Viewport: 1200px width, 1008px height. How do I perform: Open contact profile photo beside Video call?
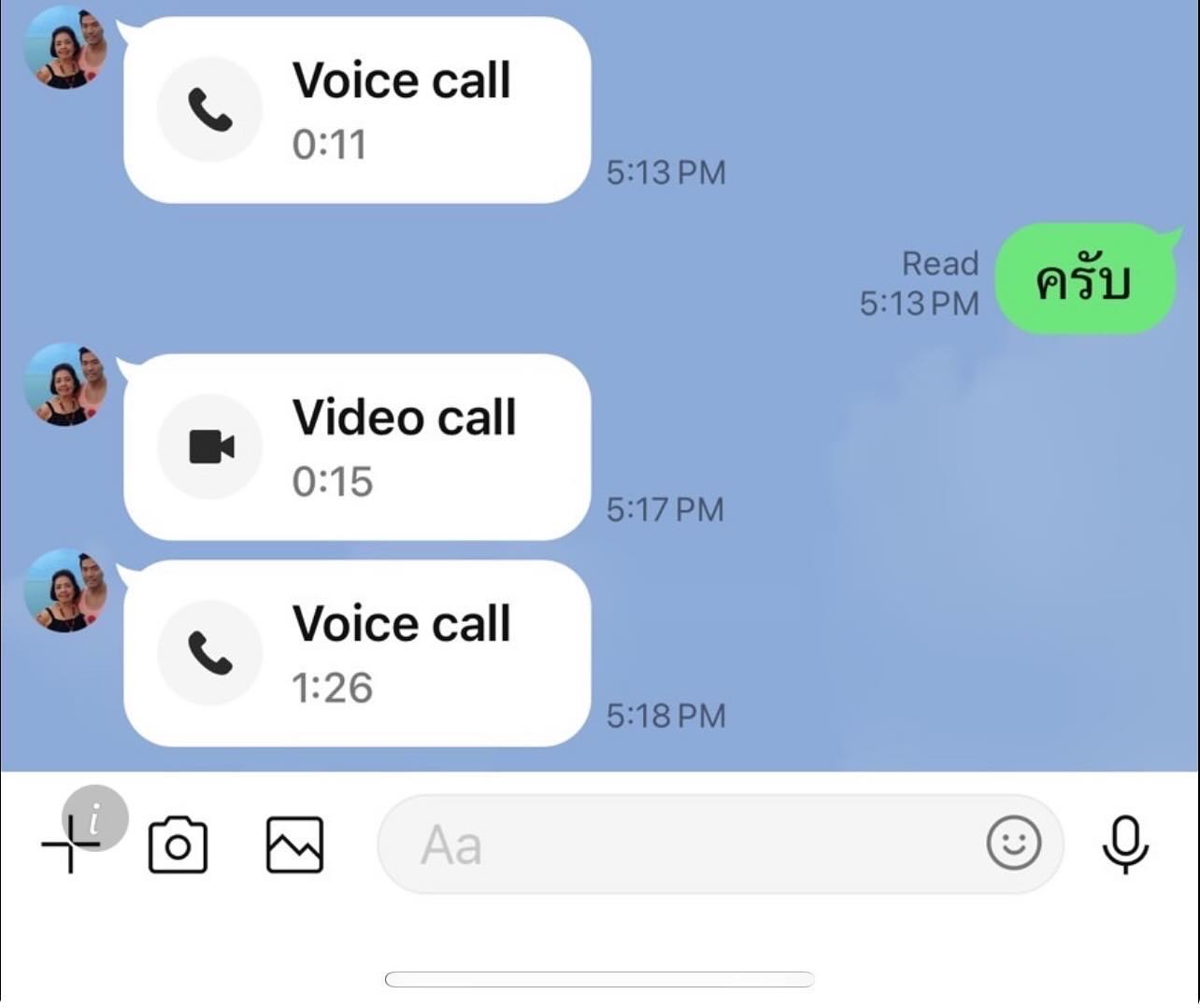pyautogui.click(x=65, y=385)
